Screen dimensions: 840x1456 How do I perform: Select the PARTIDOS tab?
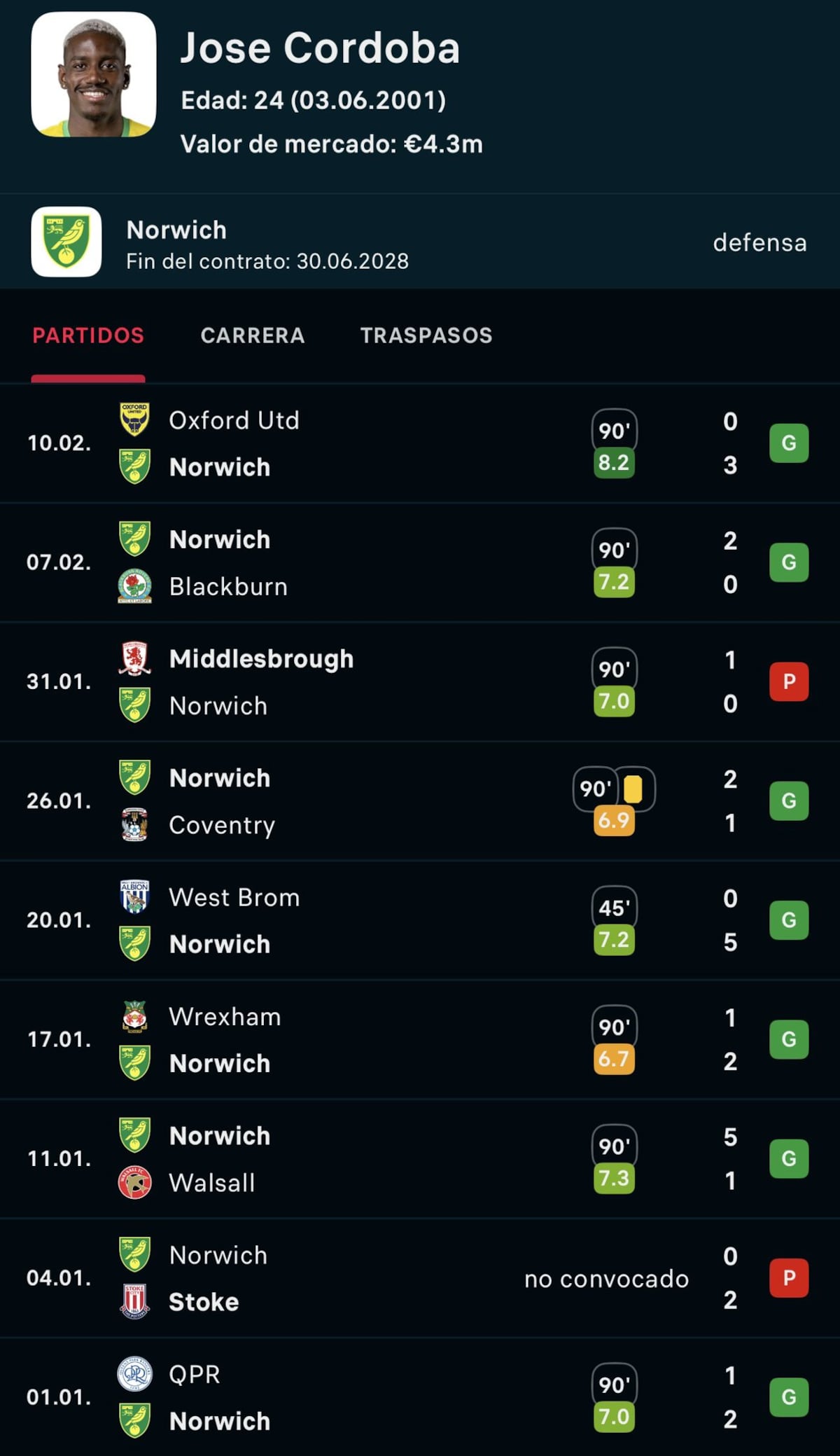(x=88, y=335)
